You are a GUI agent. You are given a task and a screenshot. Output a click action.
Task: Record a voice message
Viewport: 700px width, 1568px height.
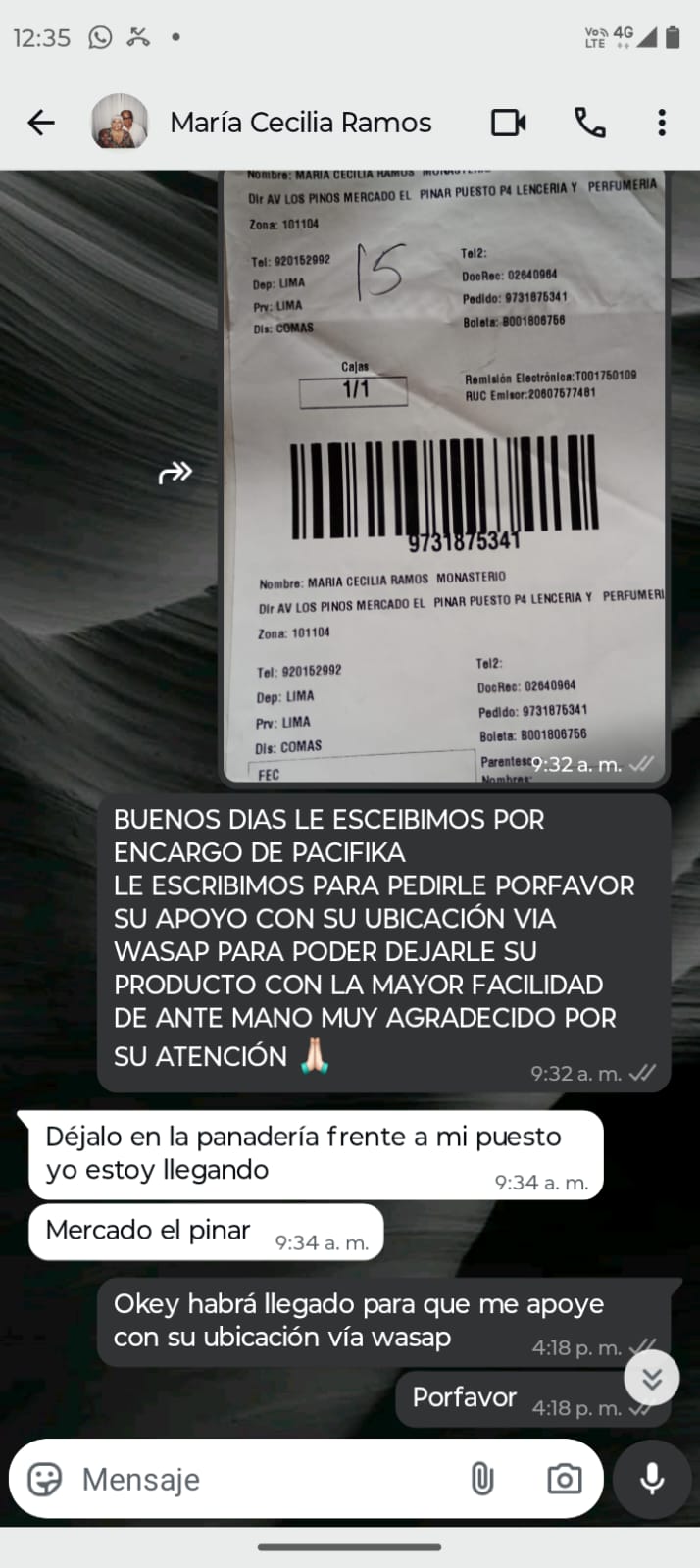click(x=652, y=1479)
